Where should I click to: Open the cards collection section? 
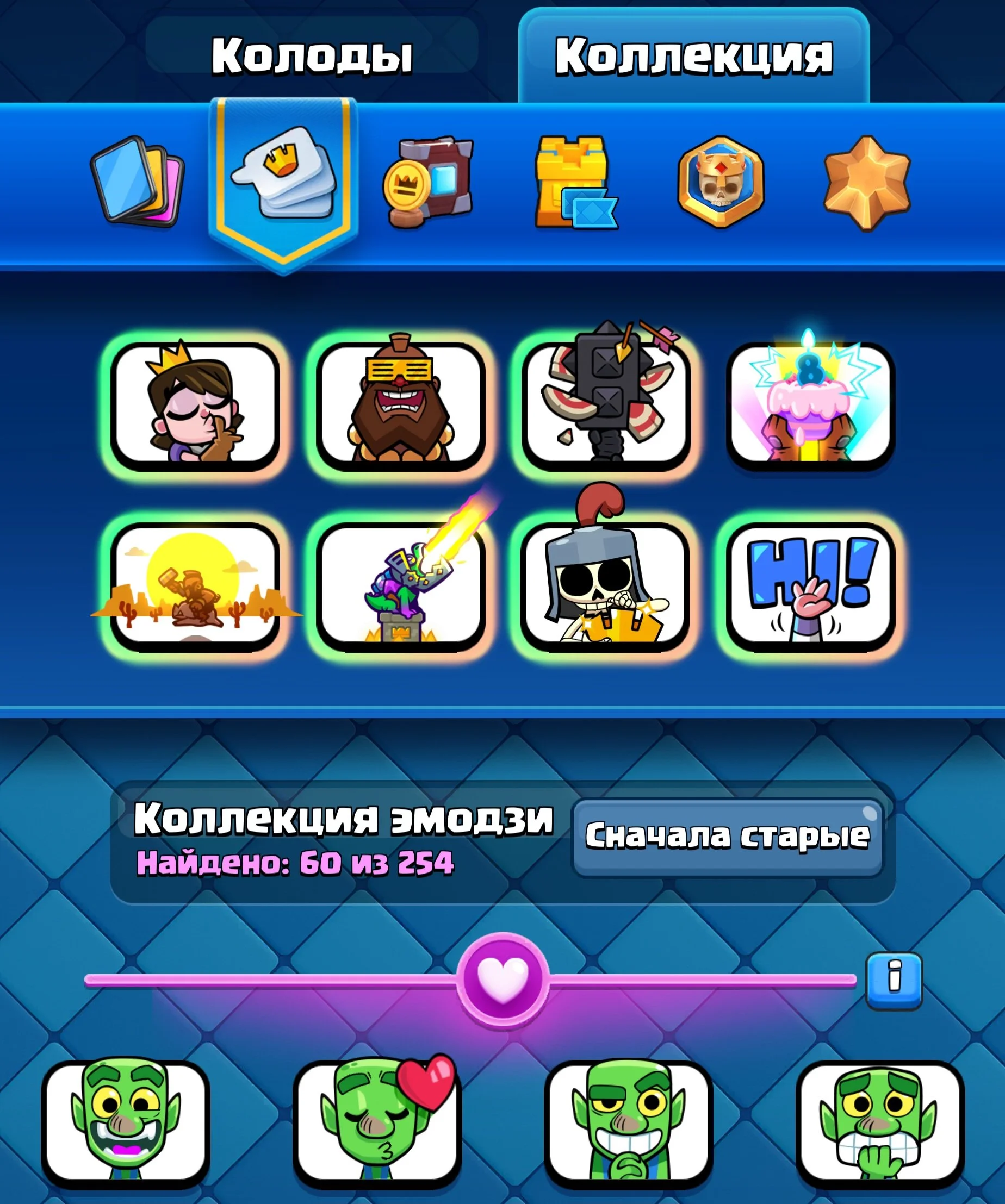(138, 181)
